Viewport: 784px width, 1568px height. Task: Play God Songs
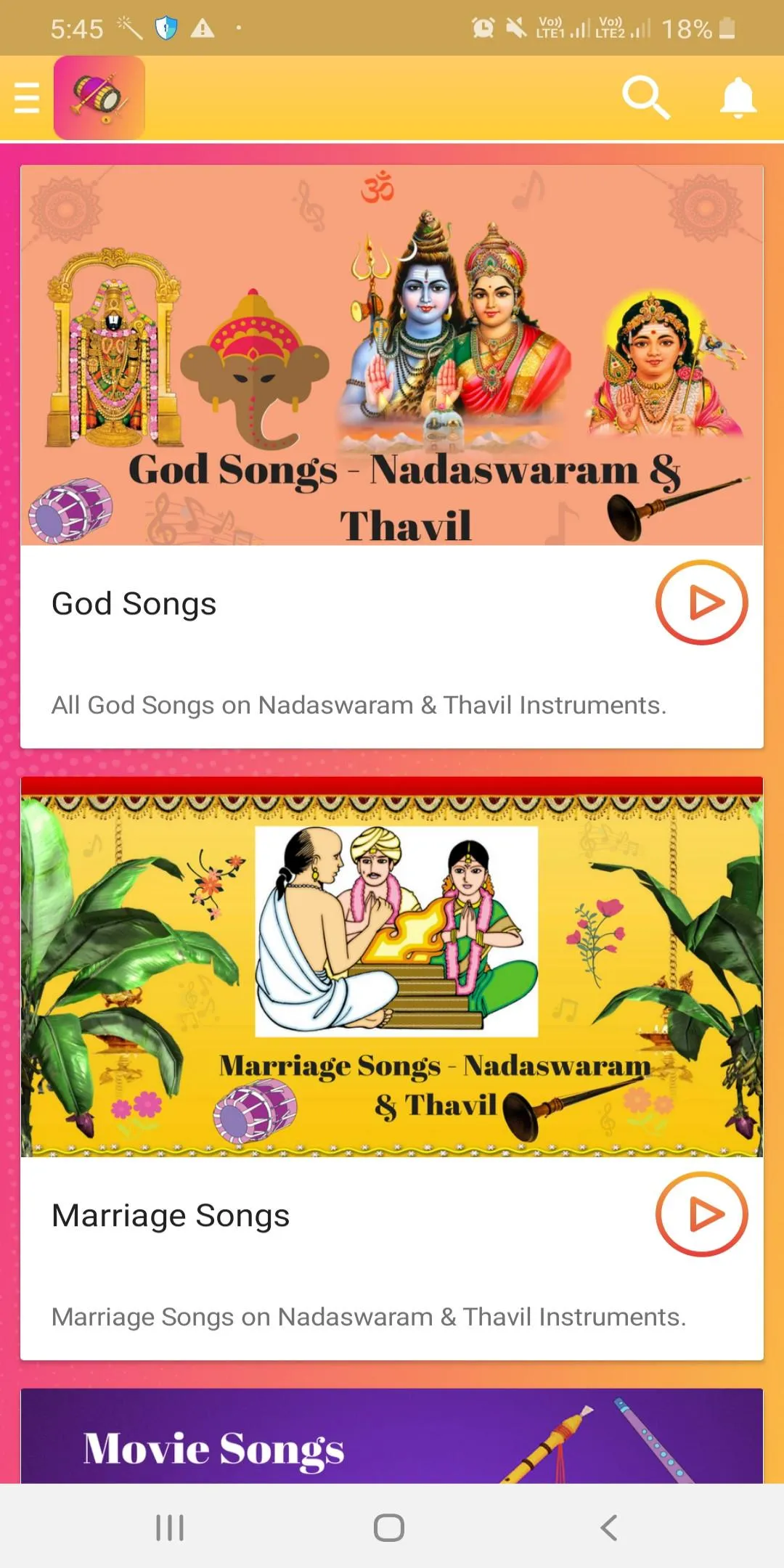701,603
